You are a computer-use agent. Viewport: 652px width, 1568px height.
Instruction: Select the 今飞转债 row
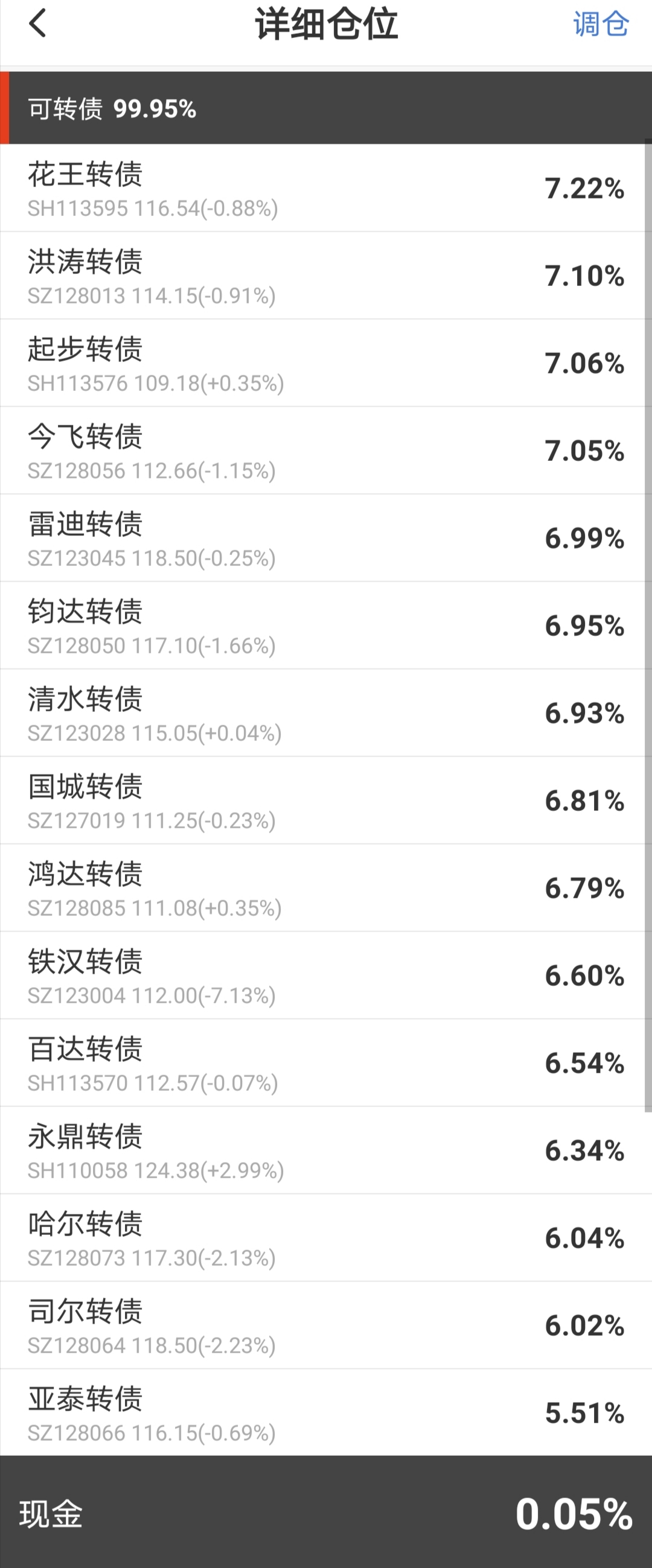[323, 451]
